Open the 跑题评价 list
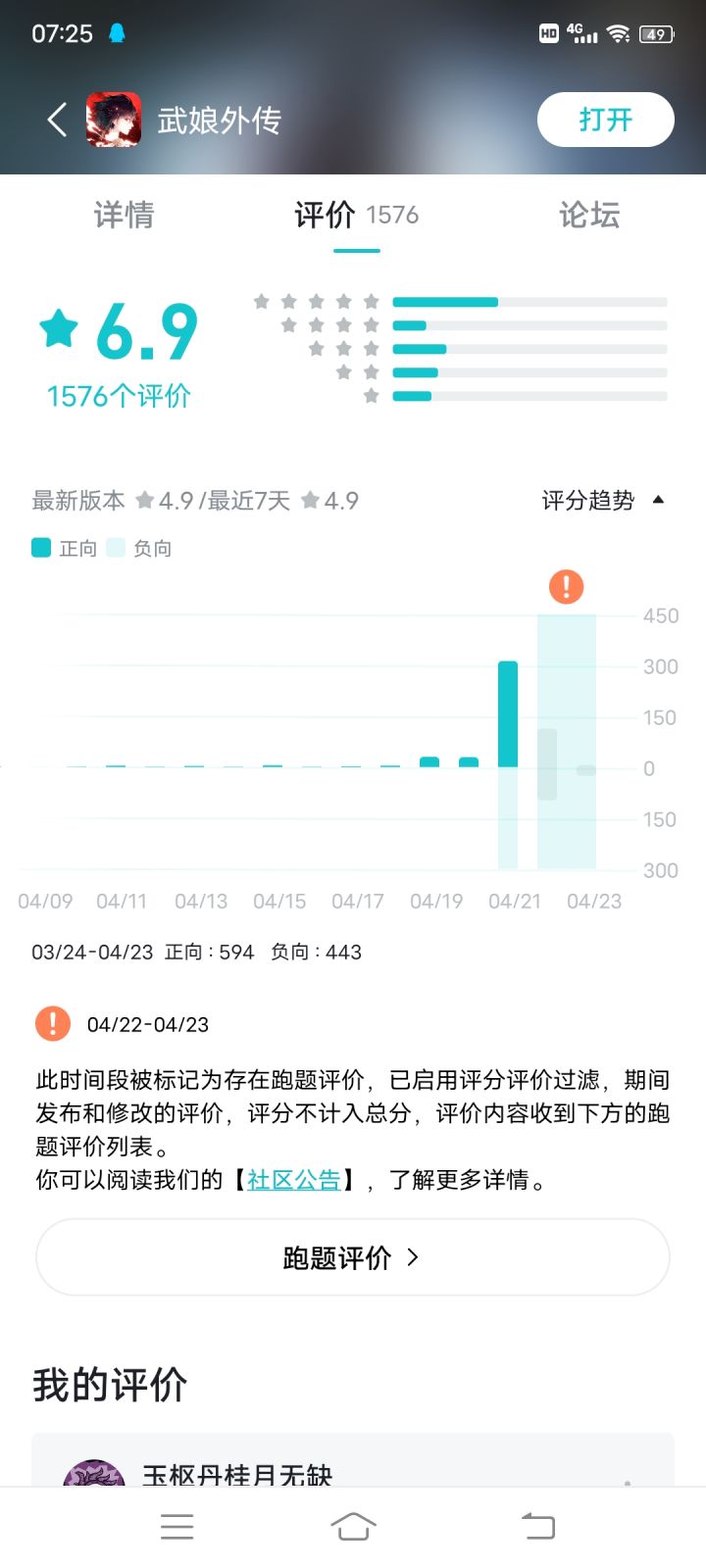This screenshot has height=1568, width=706. click(353, 1257)
